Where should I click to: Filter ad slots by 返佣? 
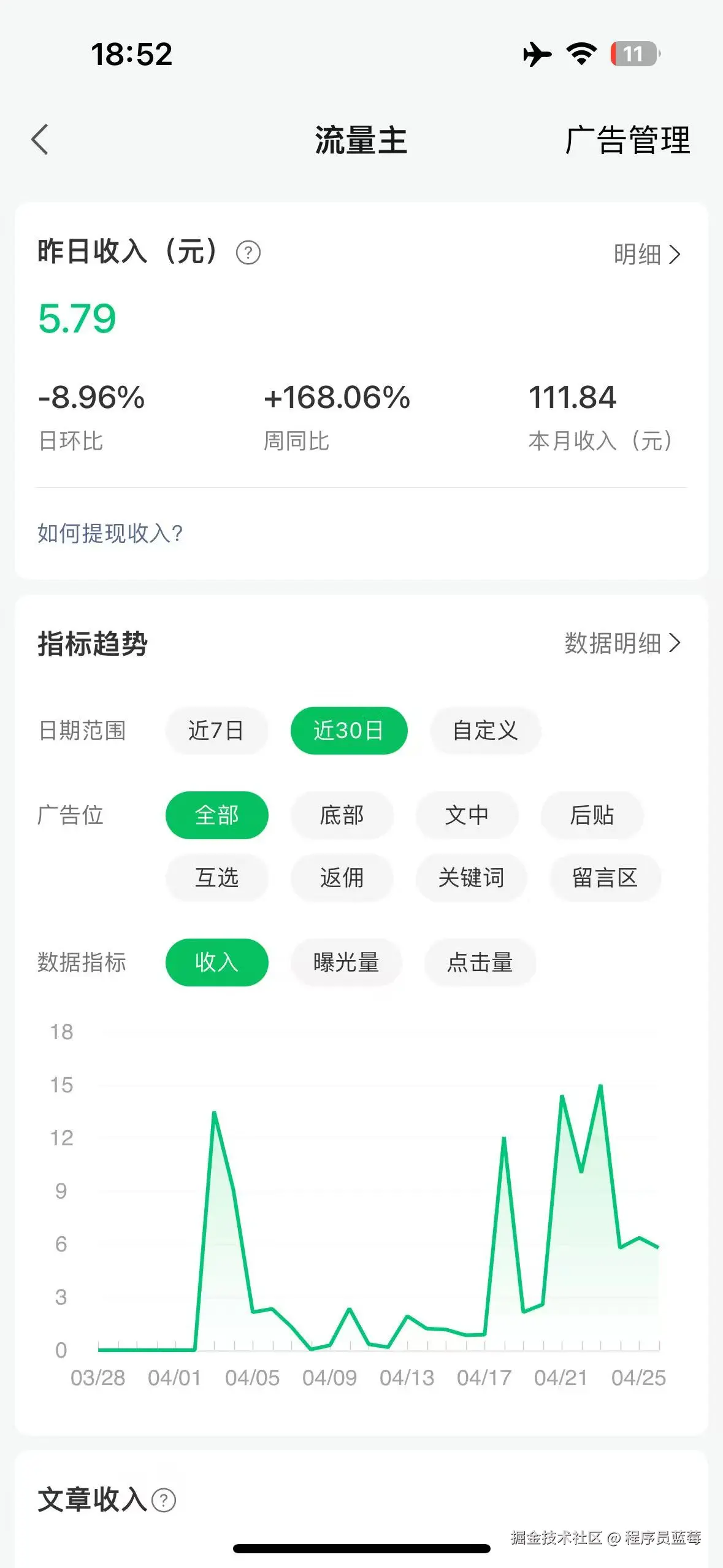tap(342, 878)
